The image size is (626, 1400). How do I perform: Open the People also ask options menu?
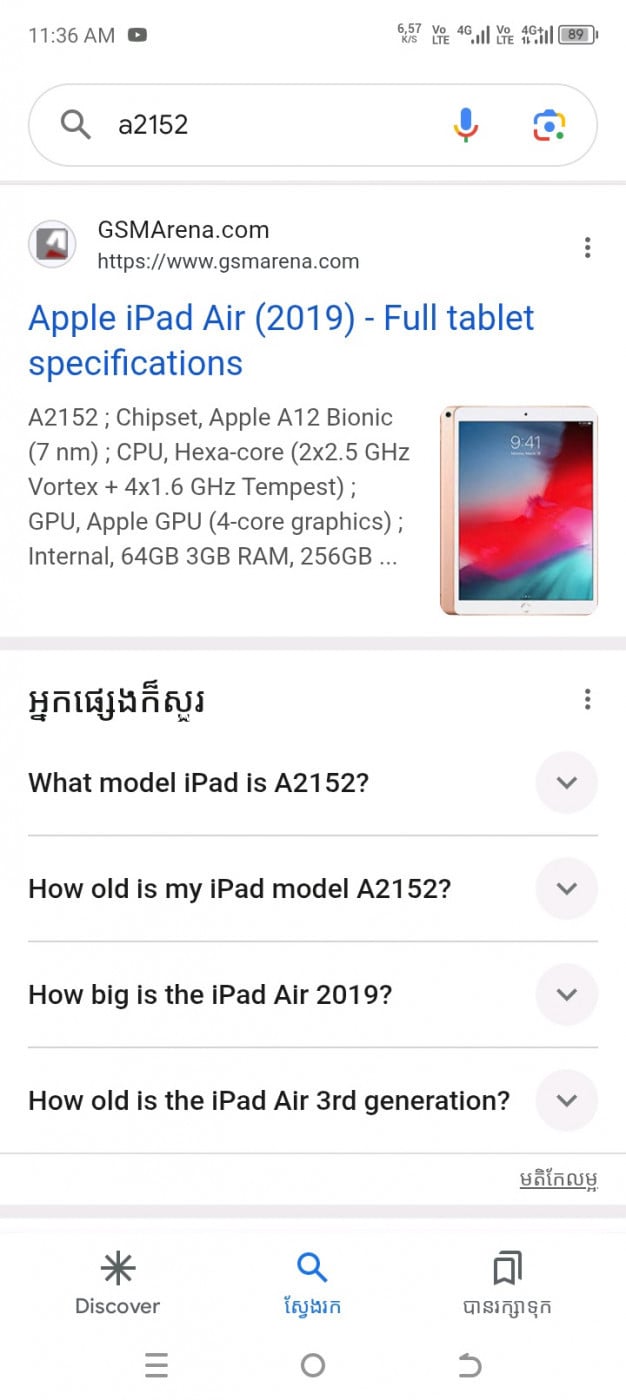(587, 699)
